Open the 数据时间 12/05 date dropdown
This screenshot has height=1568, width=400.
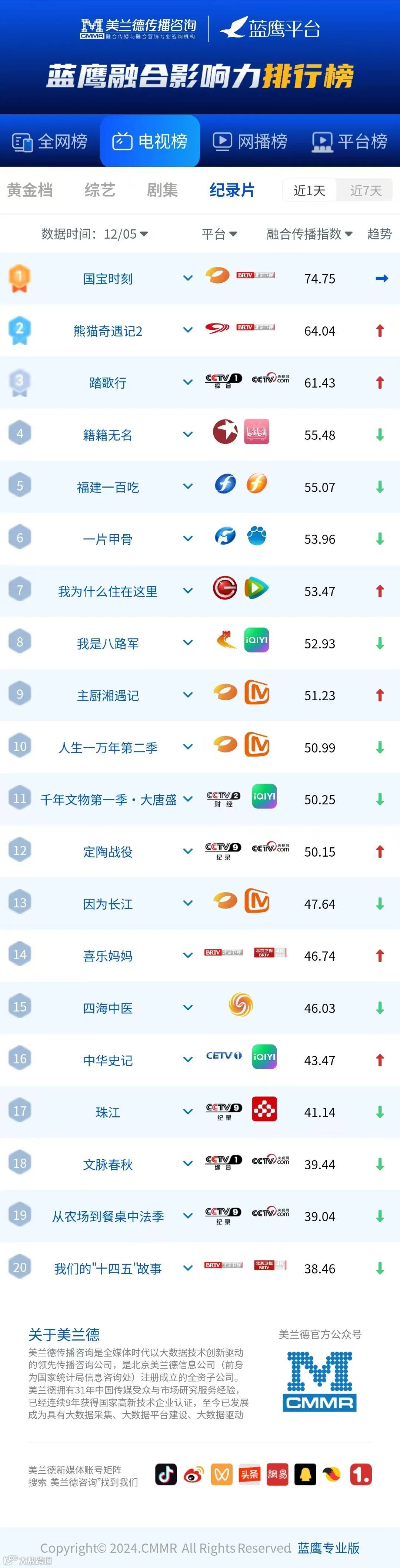(x=94, y=234)
